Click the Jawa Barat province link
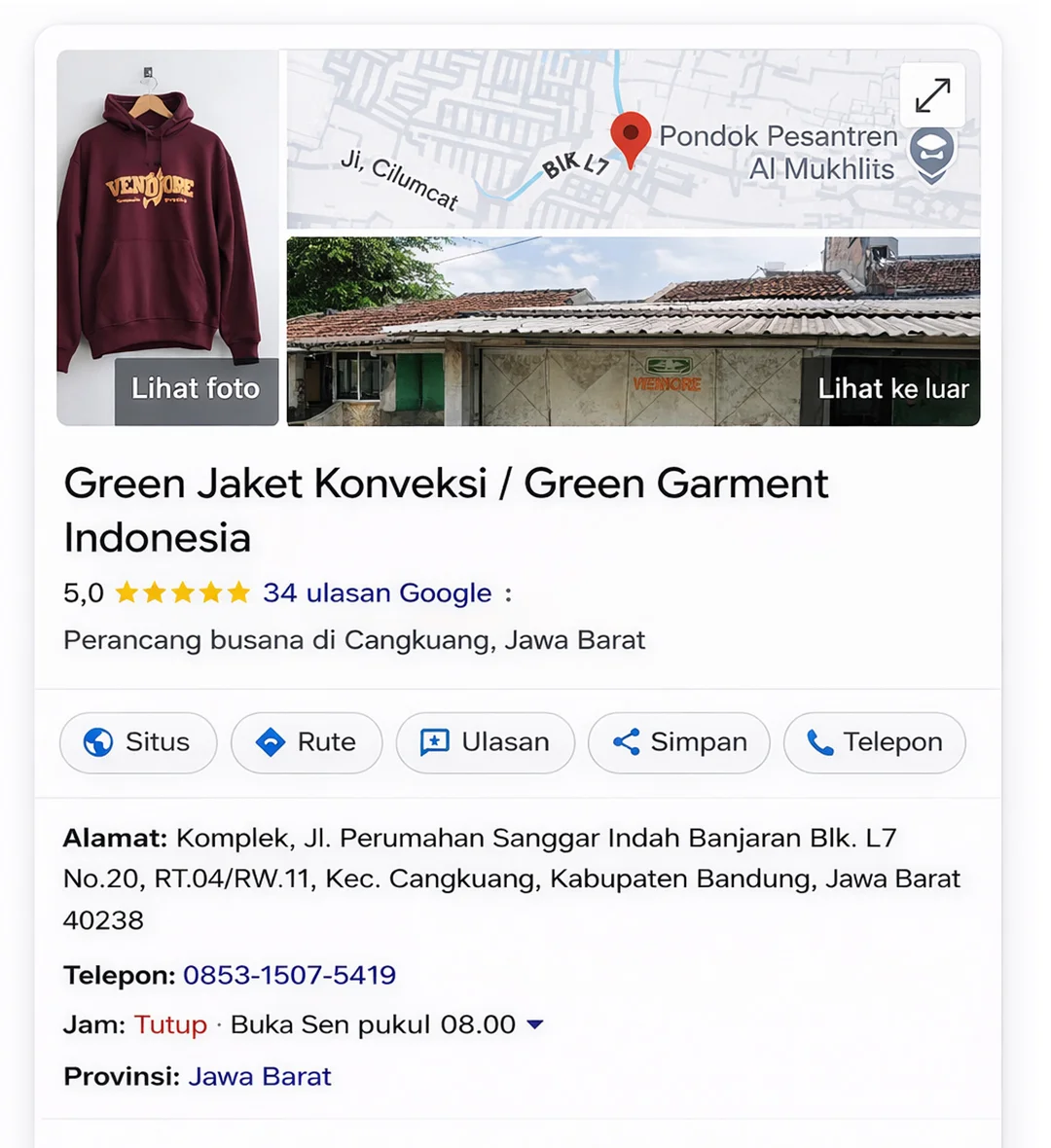1051x1148 pixels. [260, 1076]
